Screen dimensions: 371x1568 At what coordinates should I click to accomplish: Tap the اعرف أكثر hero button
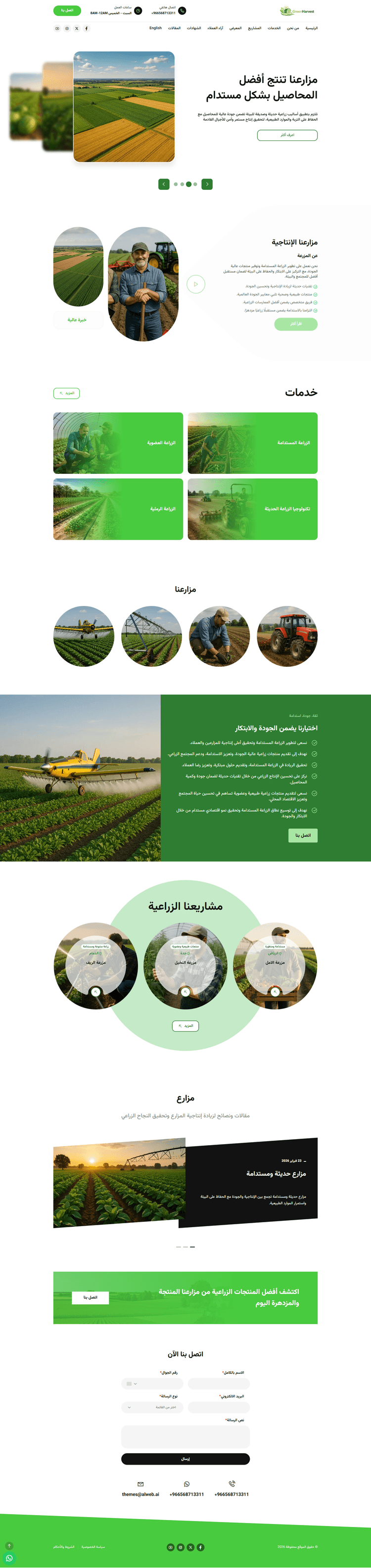pos(287,135)
